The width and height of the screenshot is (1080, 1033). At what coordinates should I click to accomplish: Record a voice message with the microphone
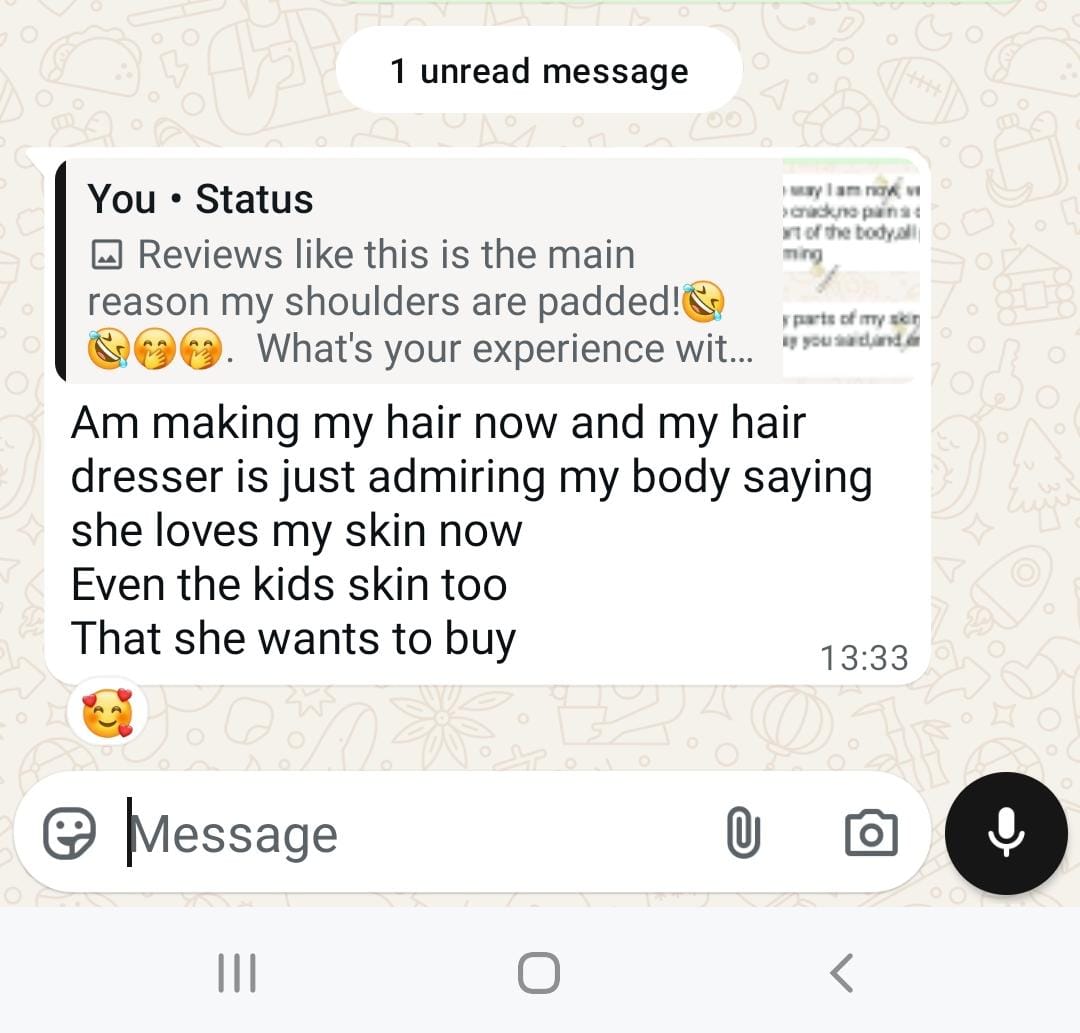(x=1006, y=833)
